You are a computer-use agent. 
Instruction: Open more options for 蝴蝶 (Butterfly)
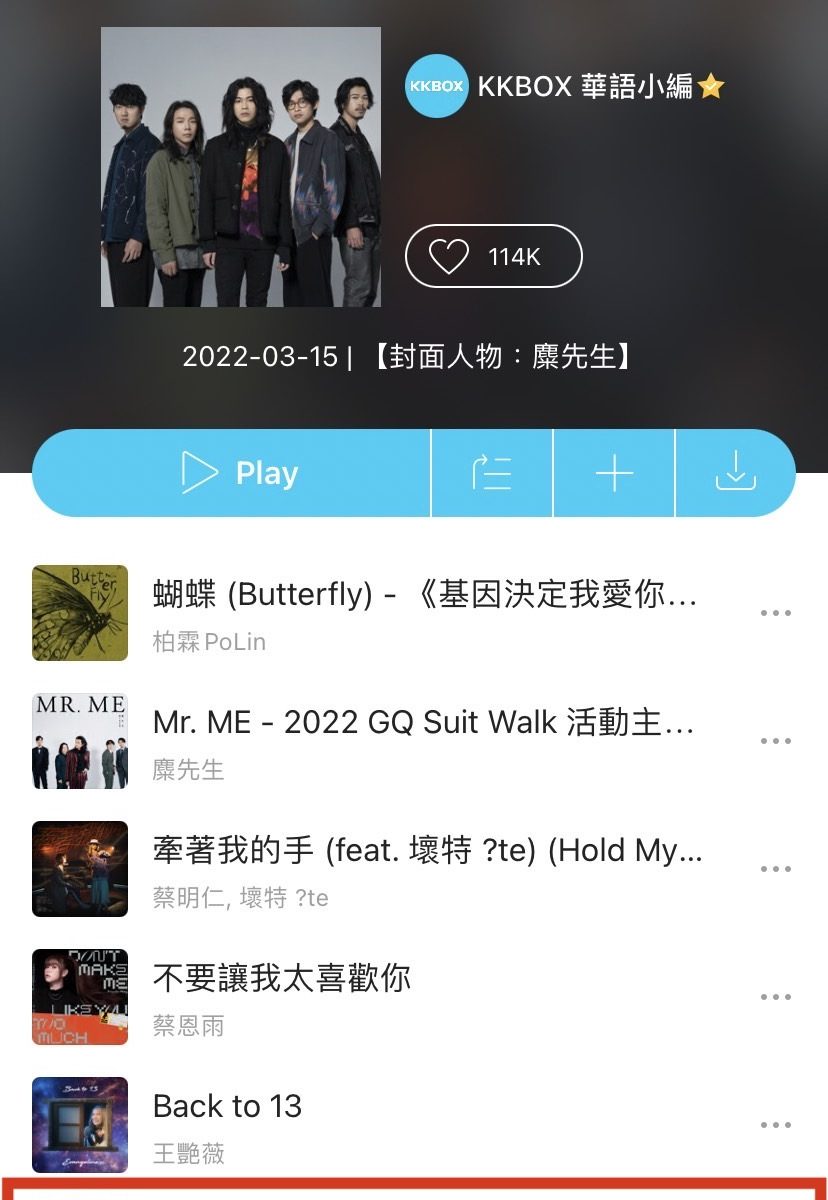(x=775, y=613)
